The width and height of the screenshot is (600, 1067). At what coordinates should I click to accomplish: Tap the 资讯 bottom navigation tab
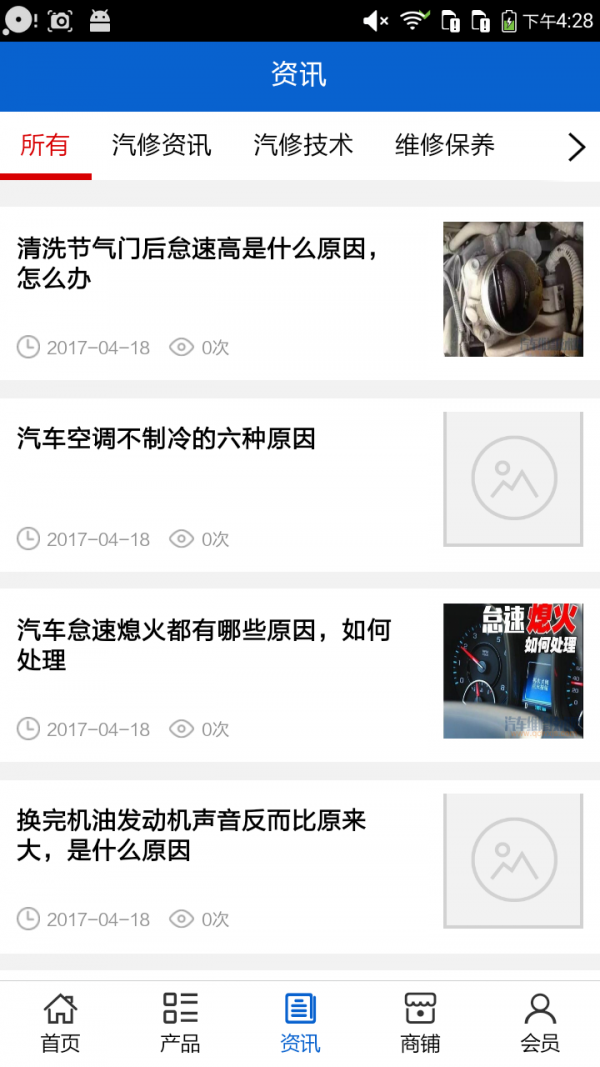300,1023
